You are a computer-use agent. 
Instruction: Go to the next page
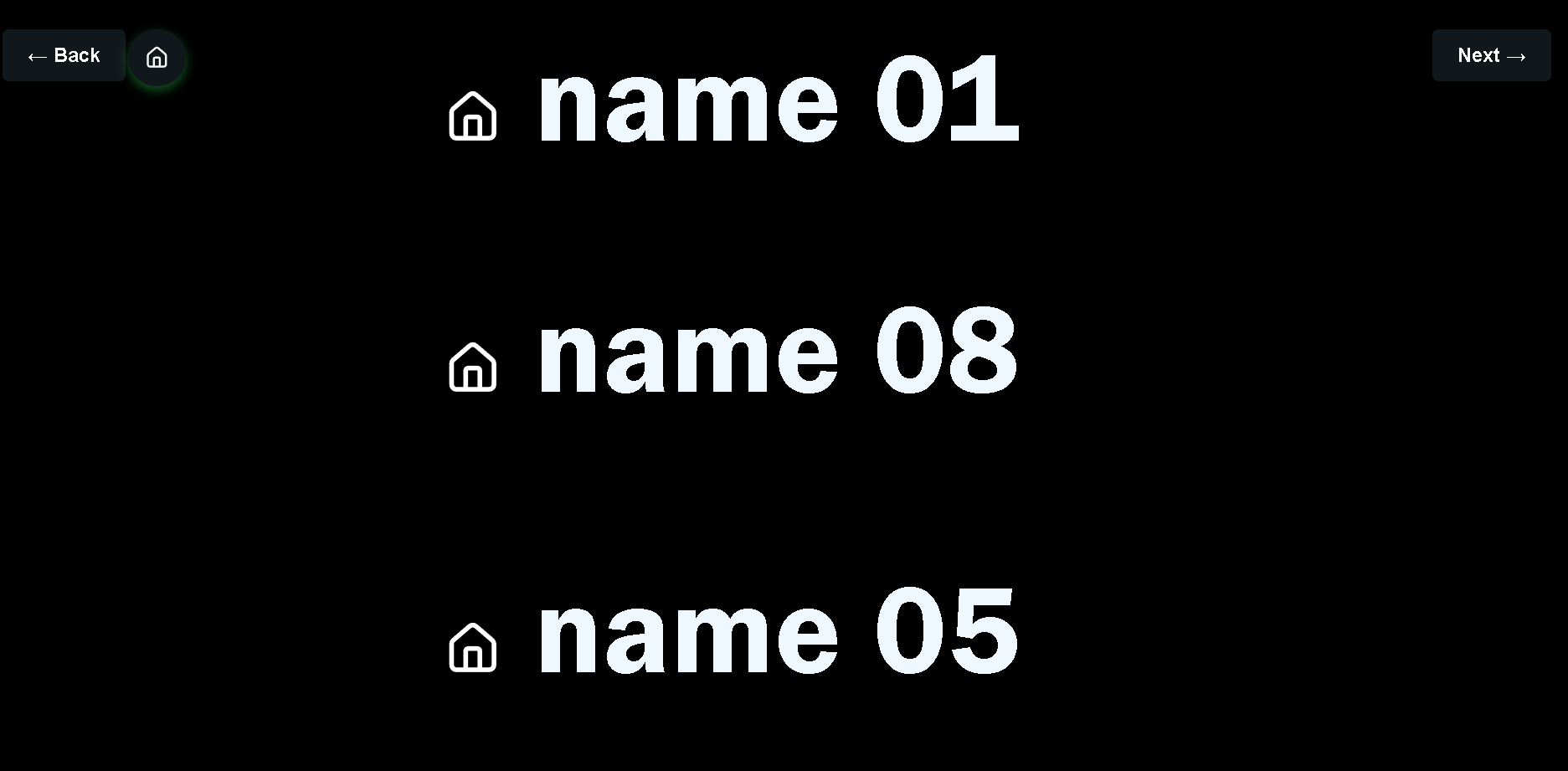(1491, 55)
